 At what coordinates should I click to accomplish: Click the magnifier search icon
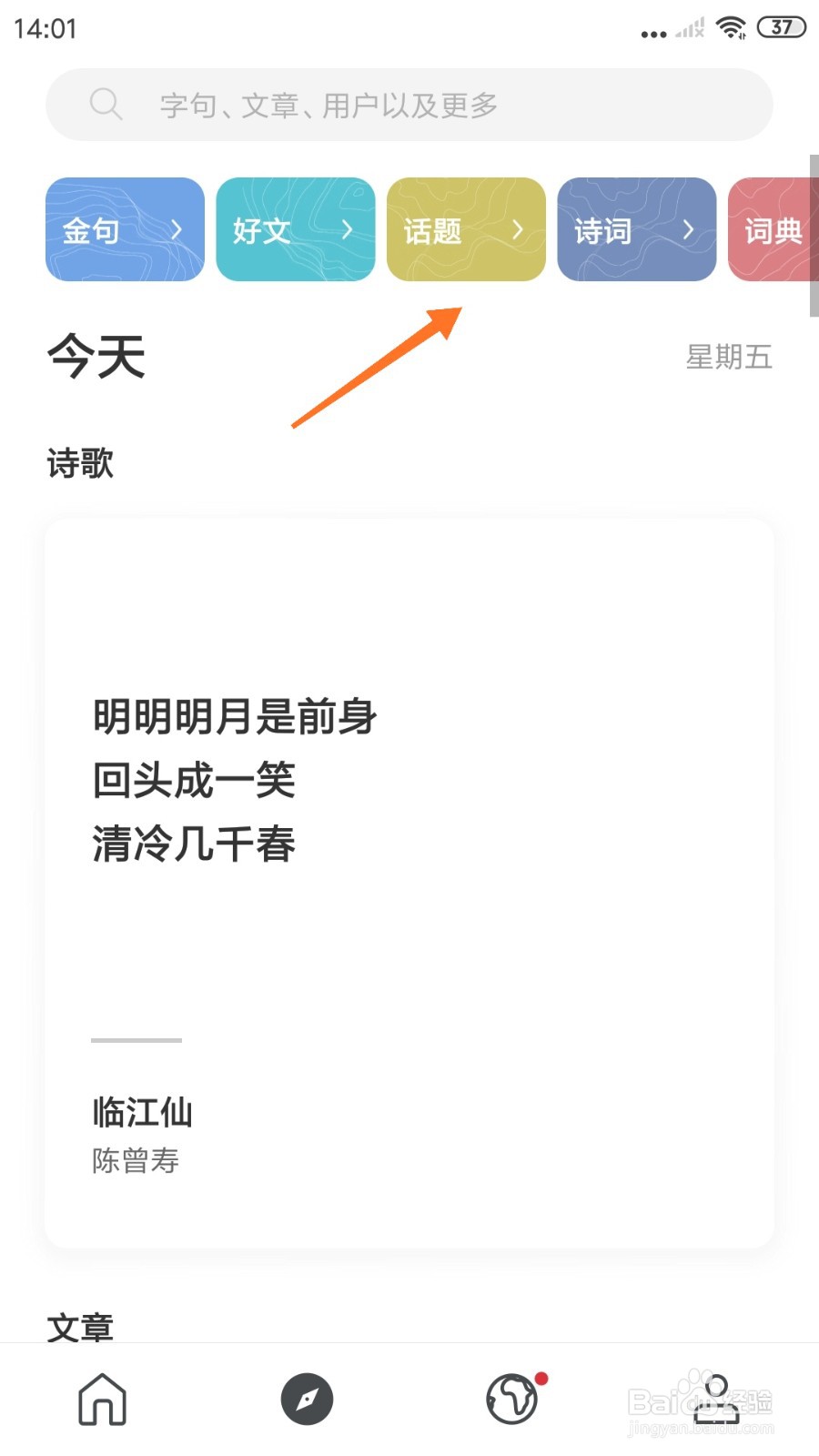106,104
